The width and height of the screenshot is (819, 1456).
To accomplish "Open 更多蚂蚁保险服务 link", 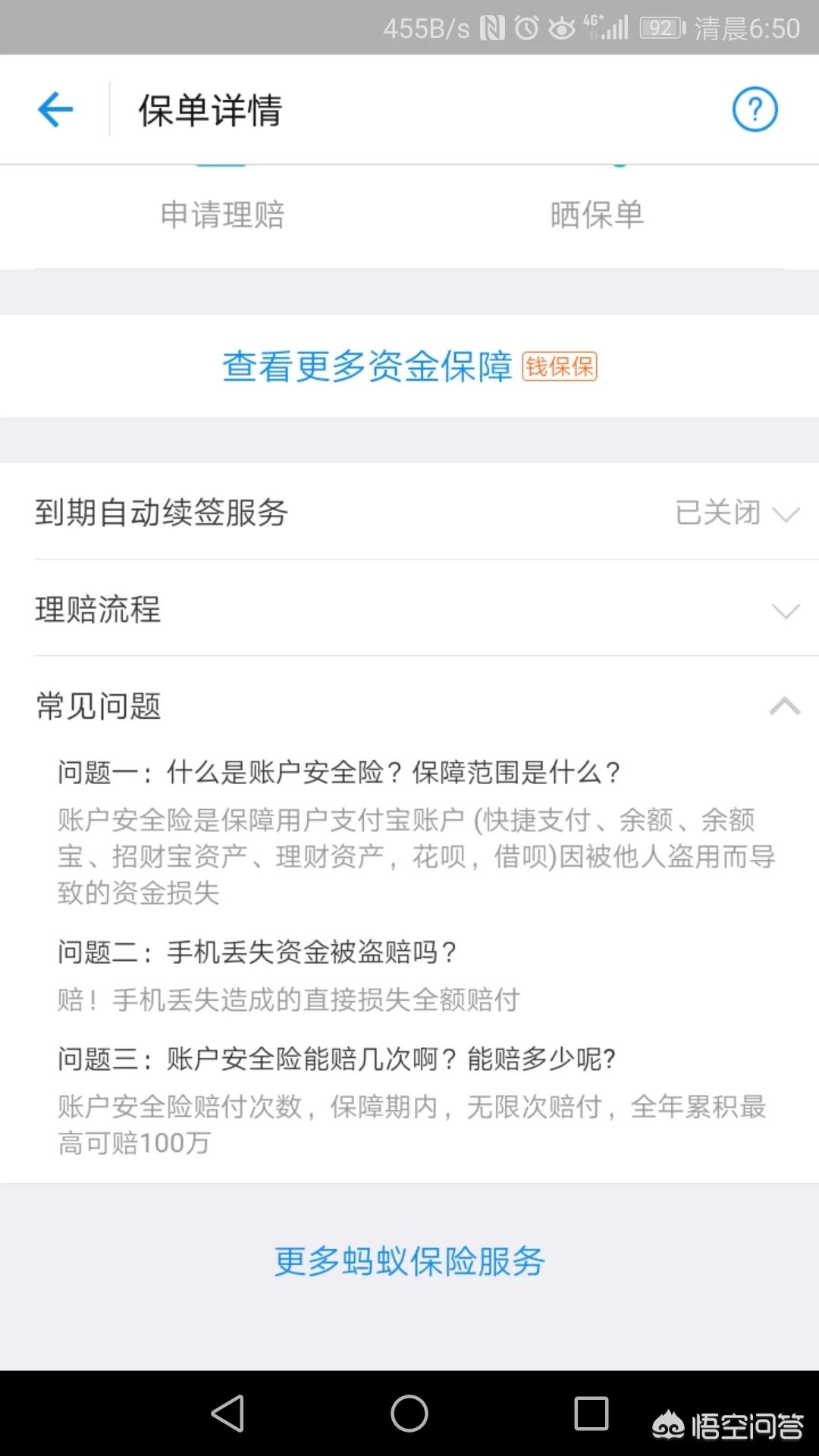I will [409, 1262].
